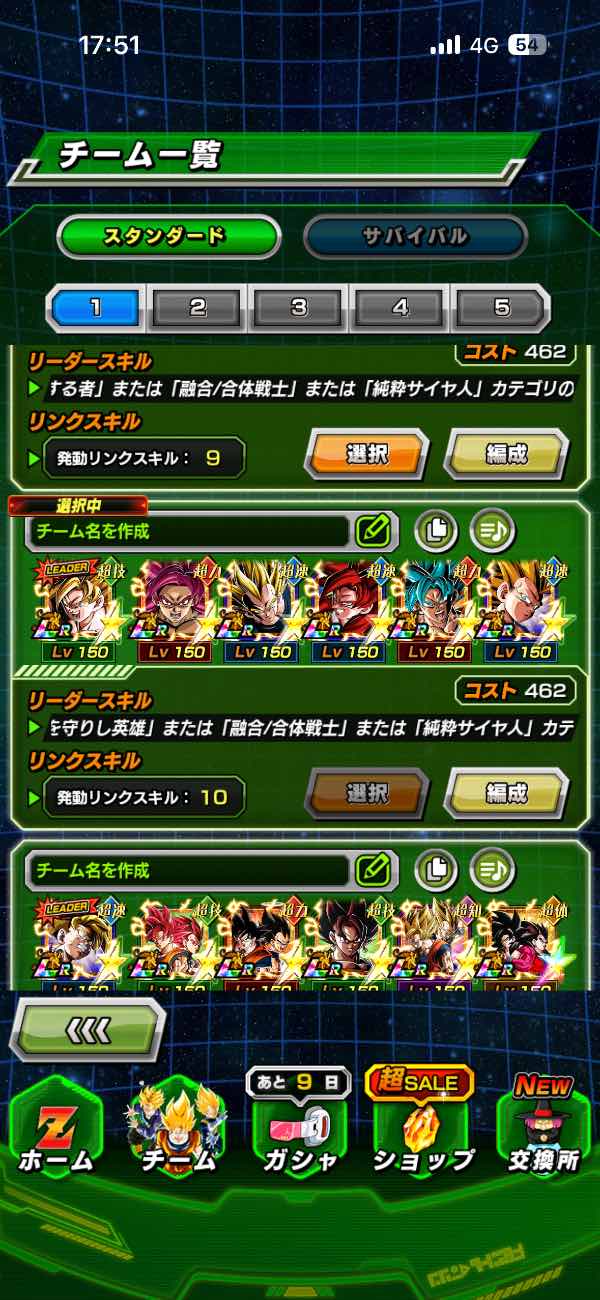Open the 交換所 tab

542,1130
